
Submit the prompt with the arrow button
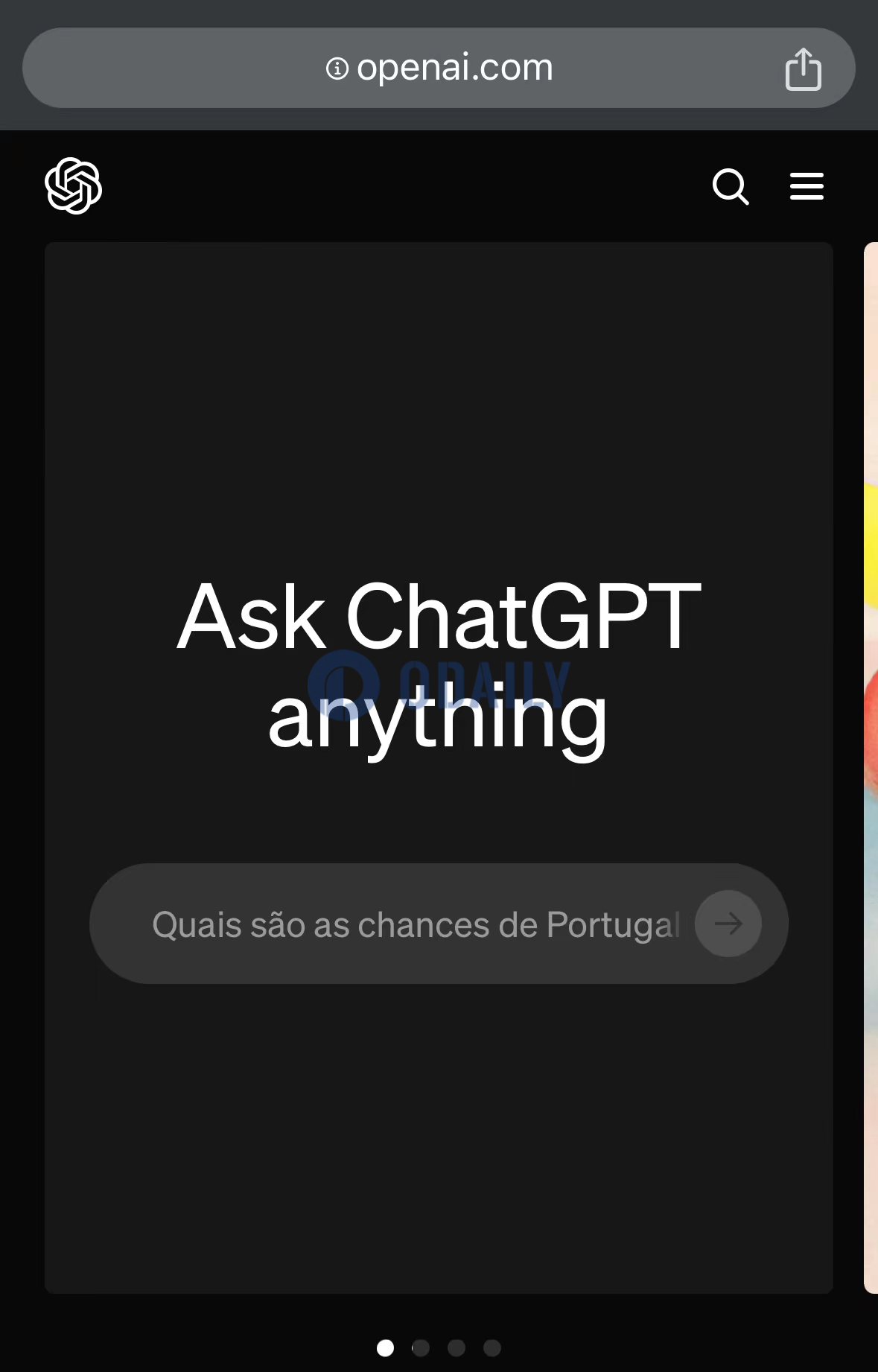[728, 924]
